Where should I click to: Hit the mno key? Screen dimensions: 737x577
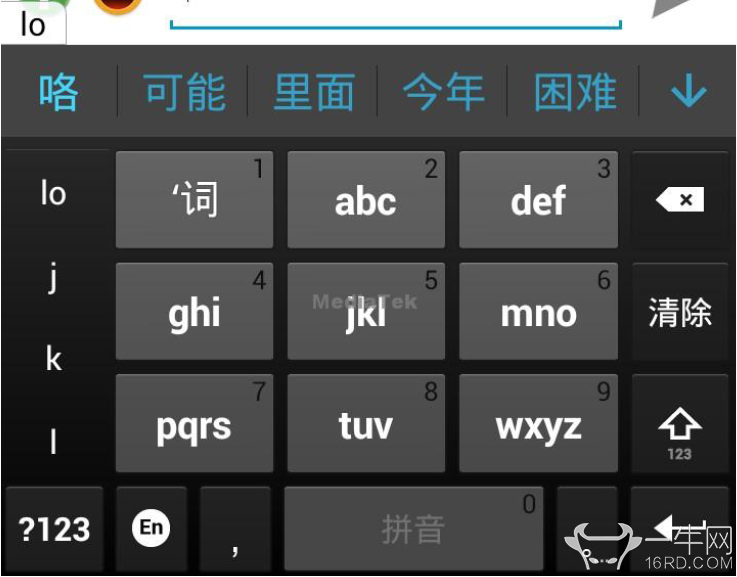point(538,312)
